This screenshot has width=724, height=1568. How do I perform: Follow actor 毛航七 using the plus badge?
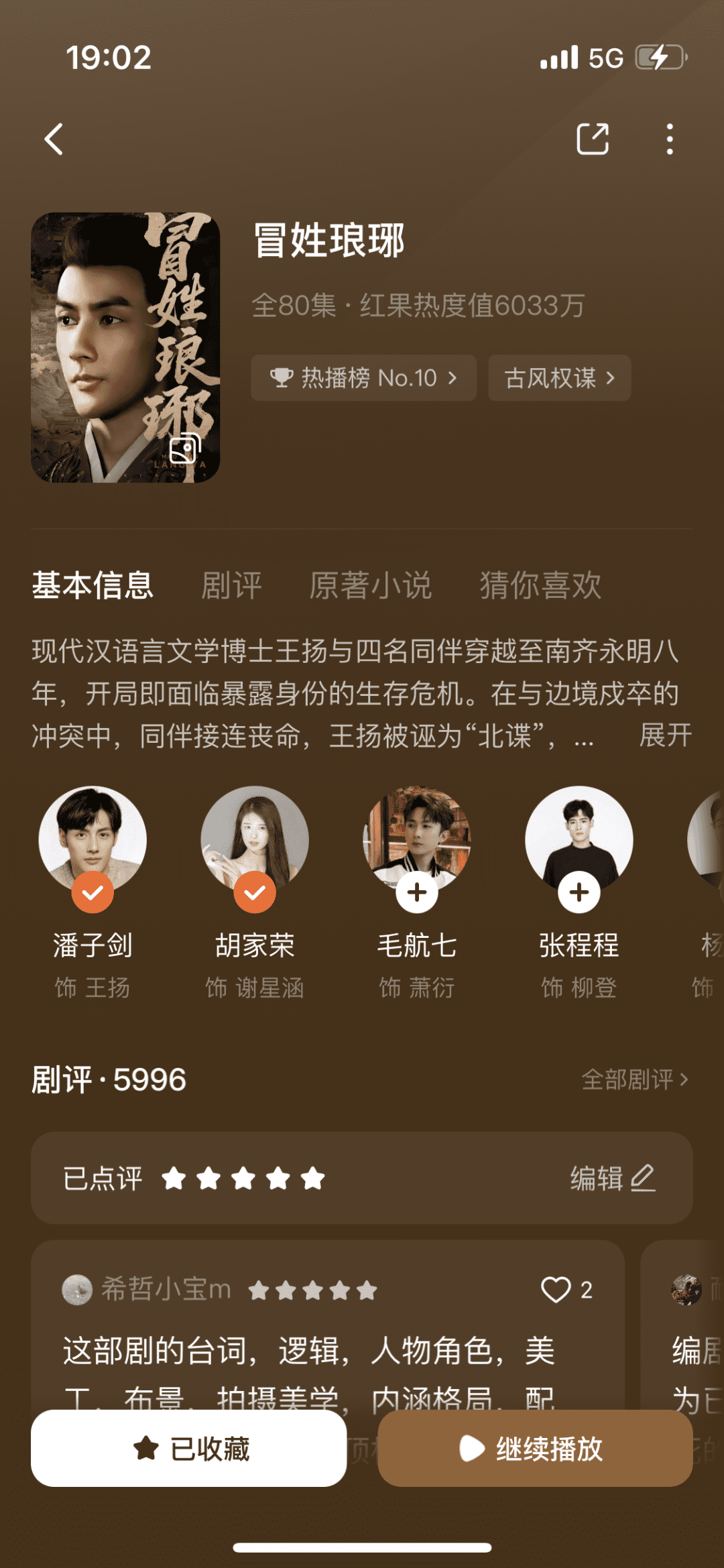416,892
